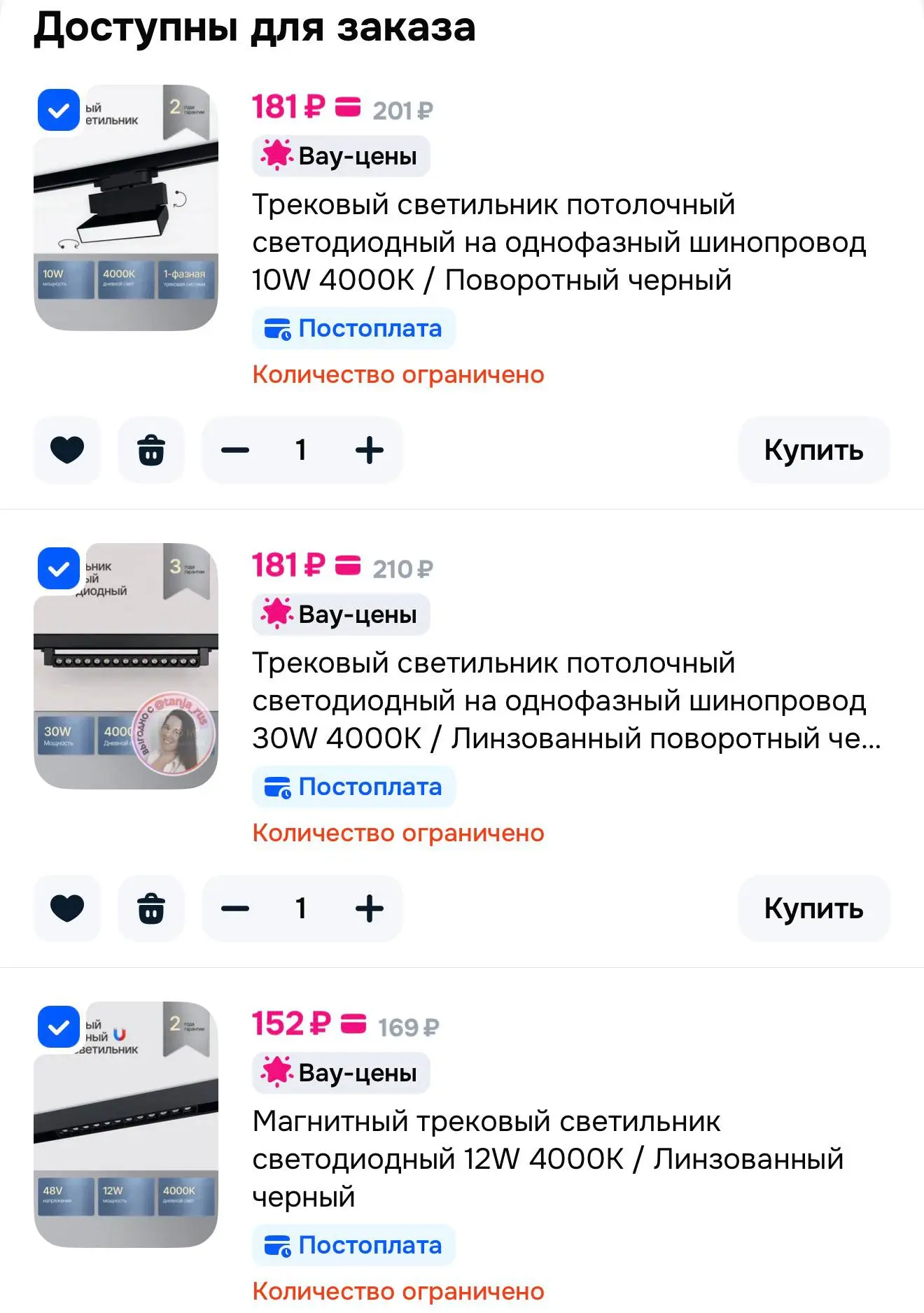Decrease quantity of the 30W lens light

pyautogui.click(x=235, y=908)
